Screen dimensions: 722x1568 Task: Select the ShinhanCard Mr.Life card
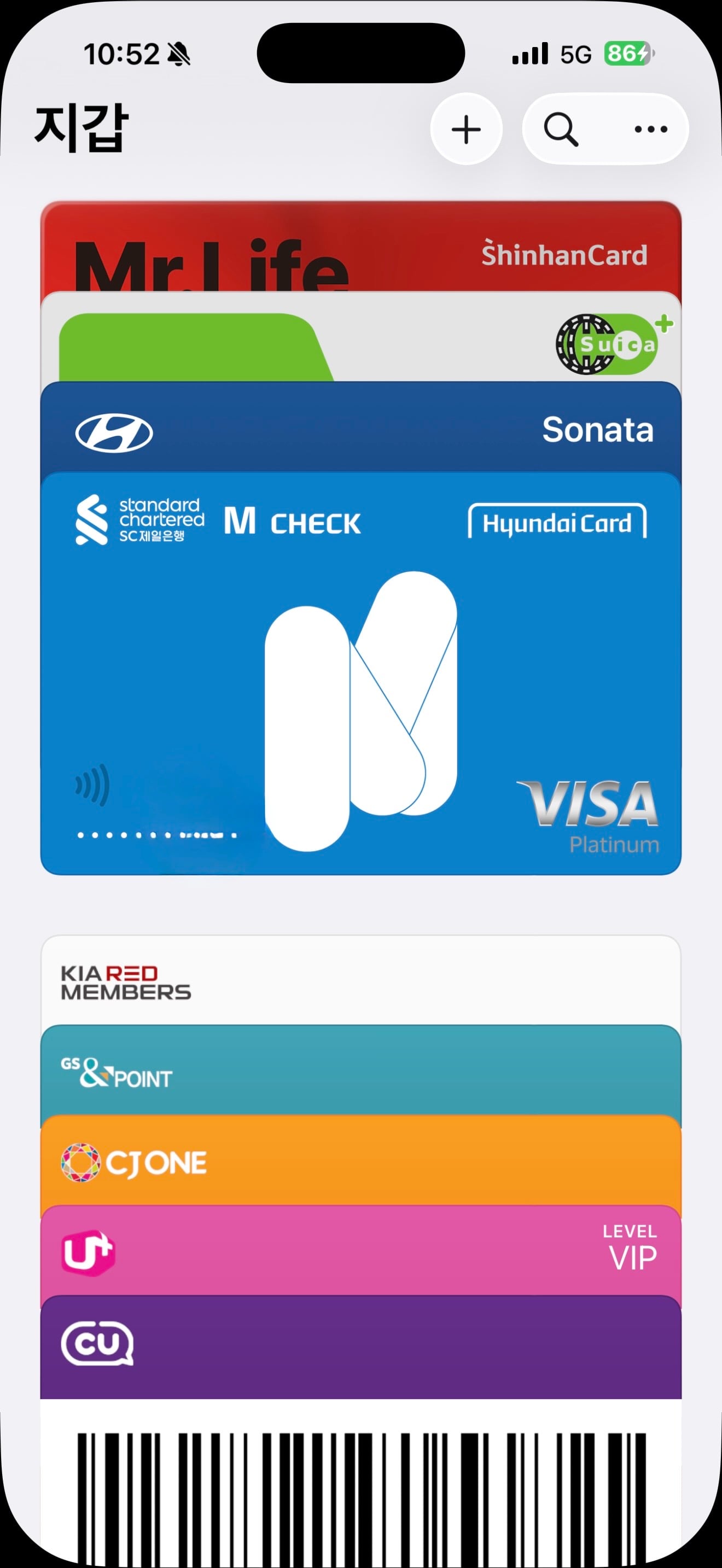click(x=360, y=247)
